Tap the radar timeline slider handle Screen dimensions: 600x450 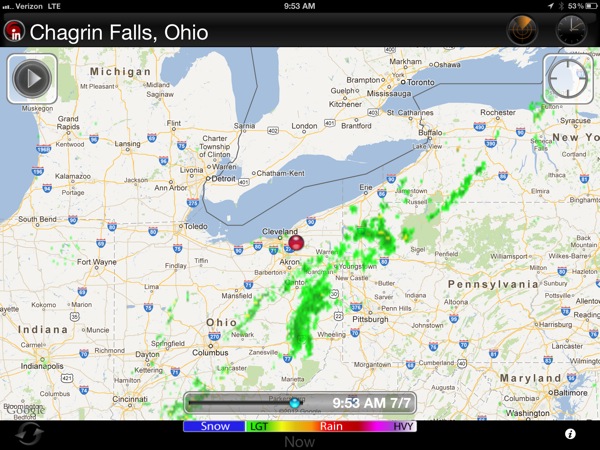pos(294,403)
